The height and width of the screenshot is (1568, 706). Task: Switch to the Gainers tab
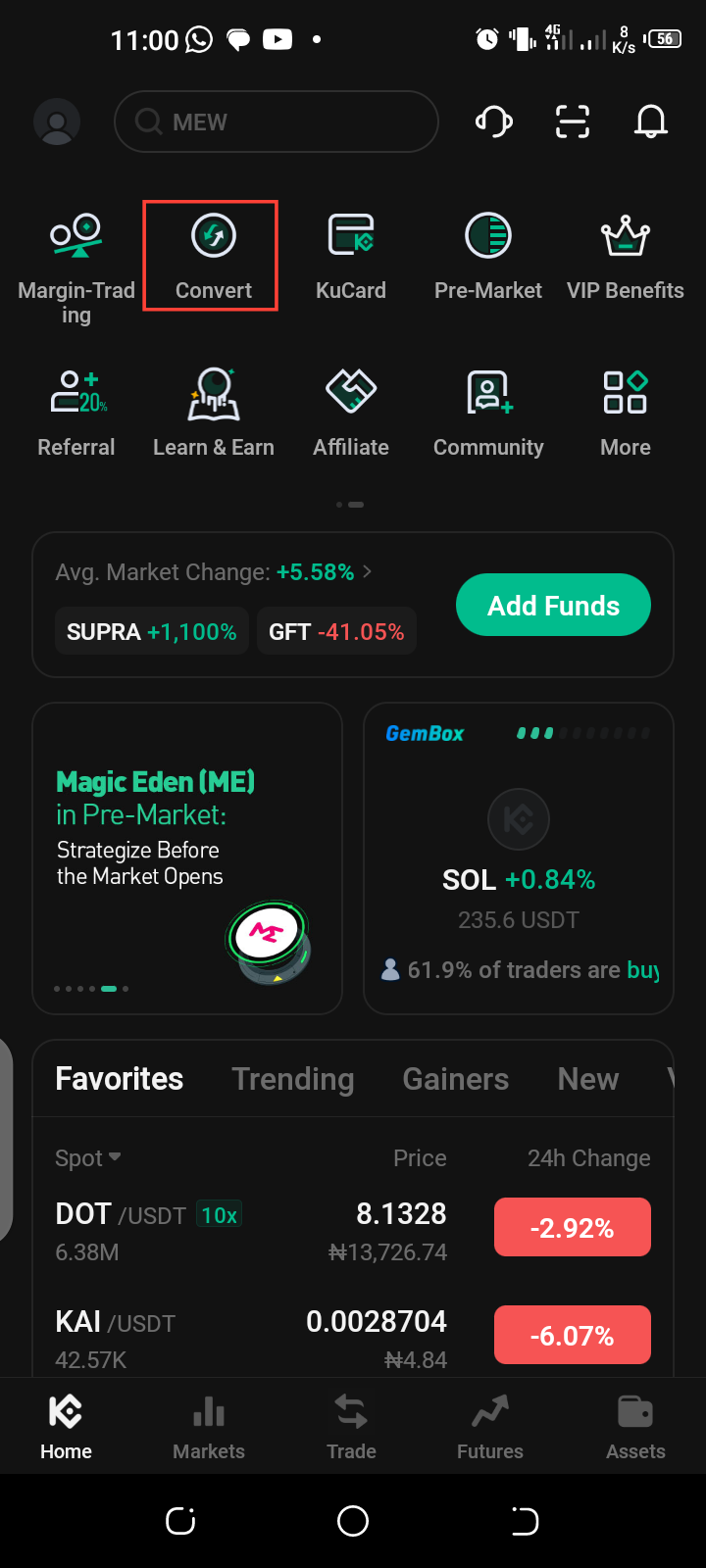tap(455, 1079)
